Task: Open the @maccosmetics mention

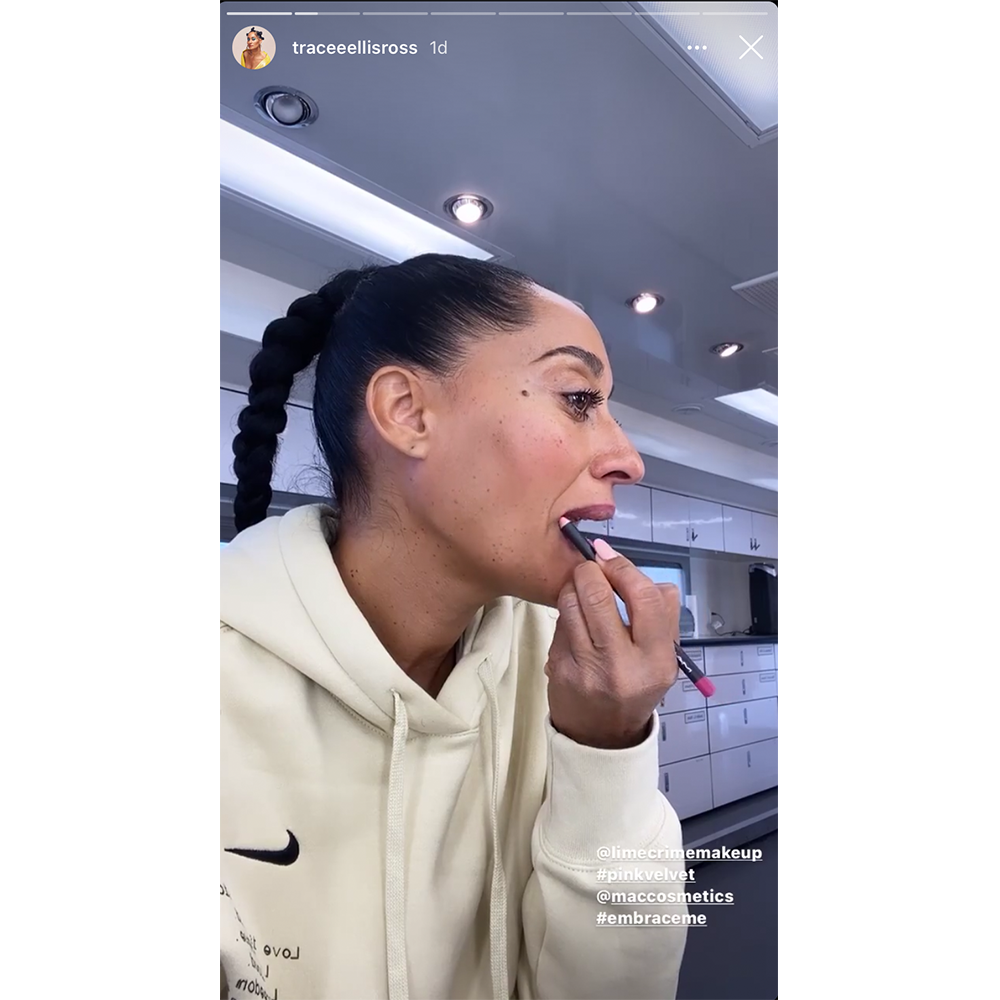Action: 665,897
